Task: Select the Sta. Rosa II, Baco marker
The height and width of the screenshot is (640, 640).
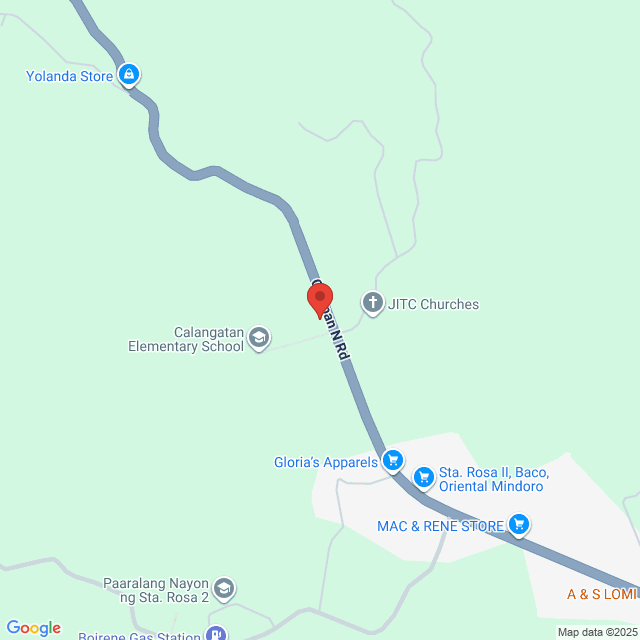Action: [x=424, y=477]
